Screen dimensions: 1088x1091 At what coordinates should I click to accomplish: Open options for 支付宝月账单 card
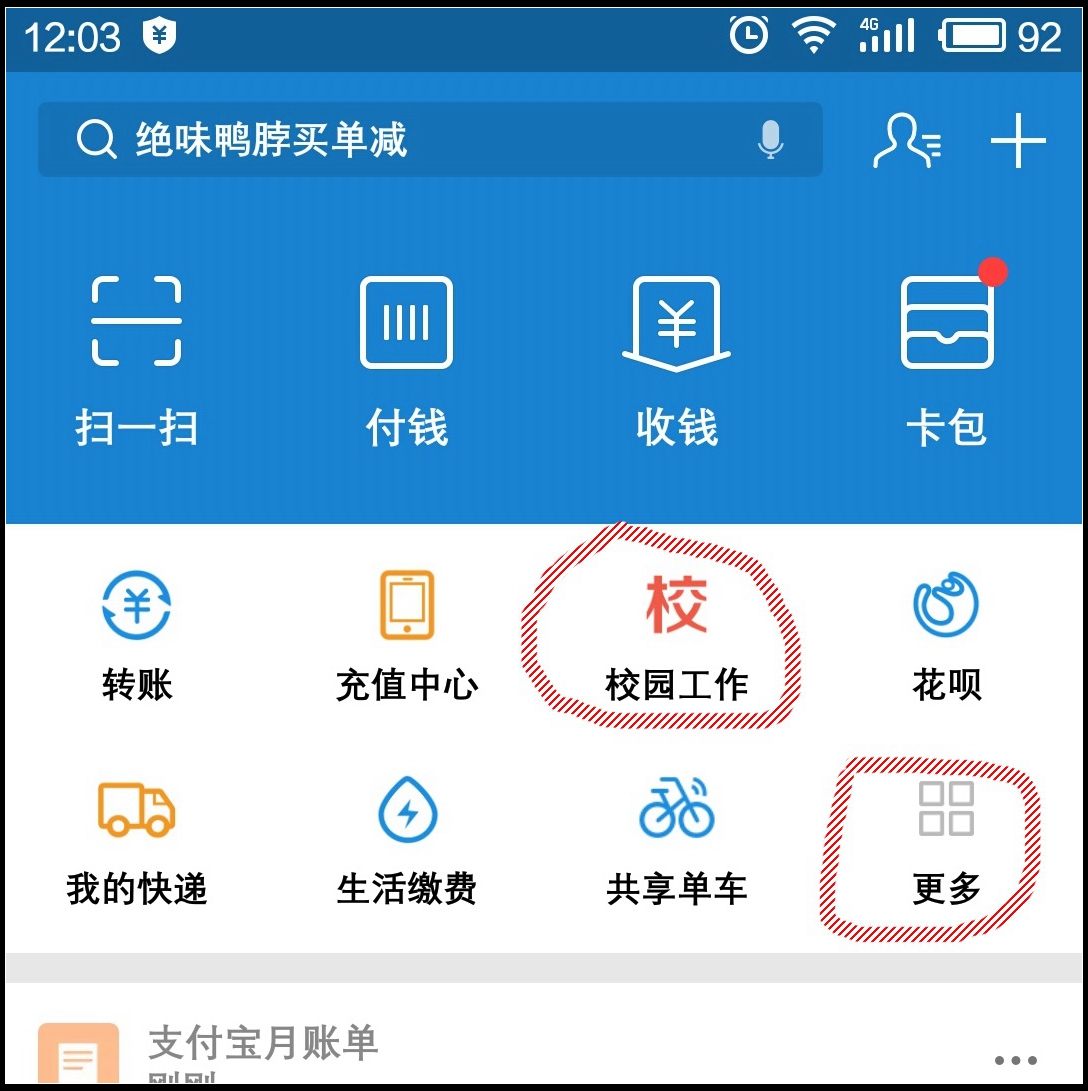coord(1015,1060)
